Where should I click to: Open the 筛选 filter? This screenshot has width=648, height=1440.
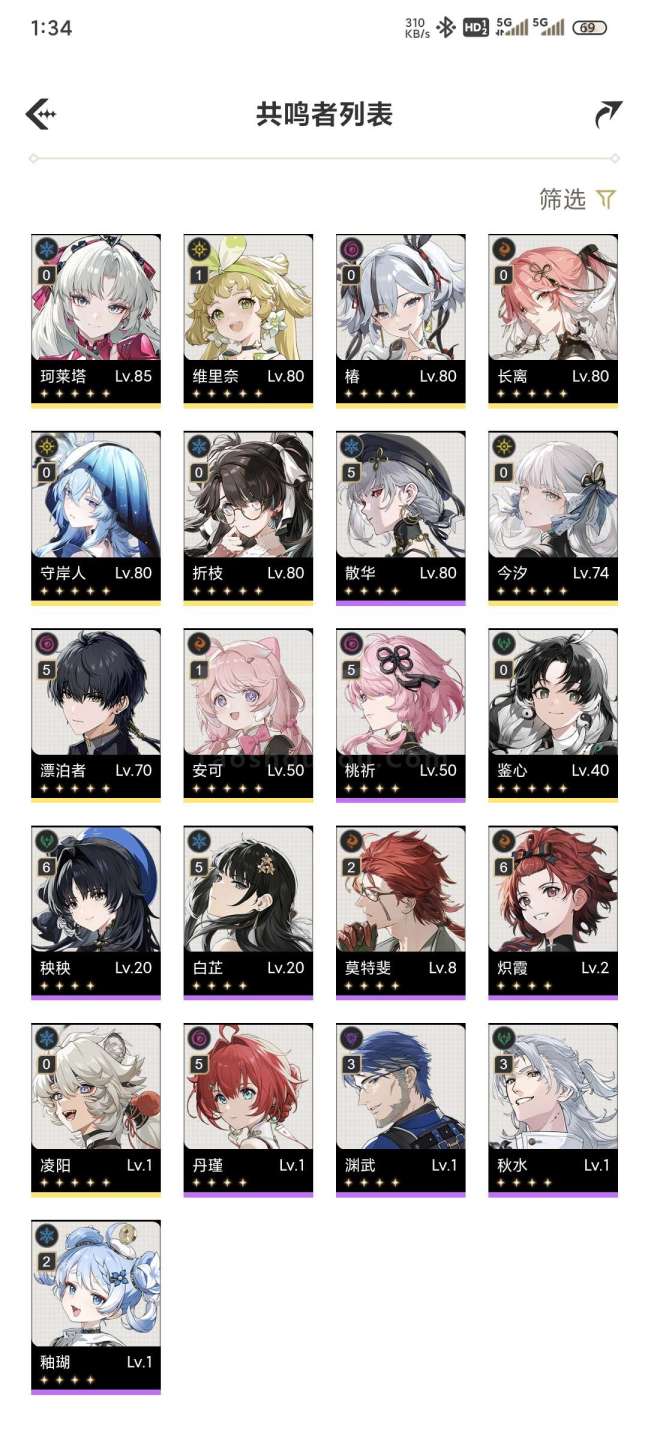click(578, 199)
